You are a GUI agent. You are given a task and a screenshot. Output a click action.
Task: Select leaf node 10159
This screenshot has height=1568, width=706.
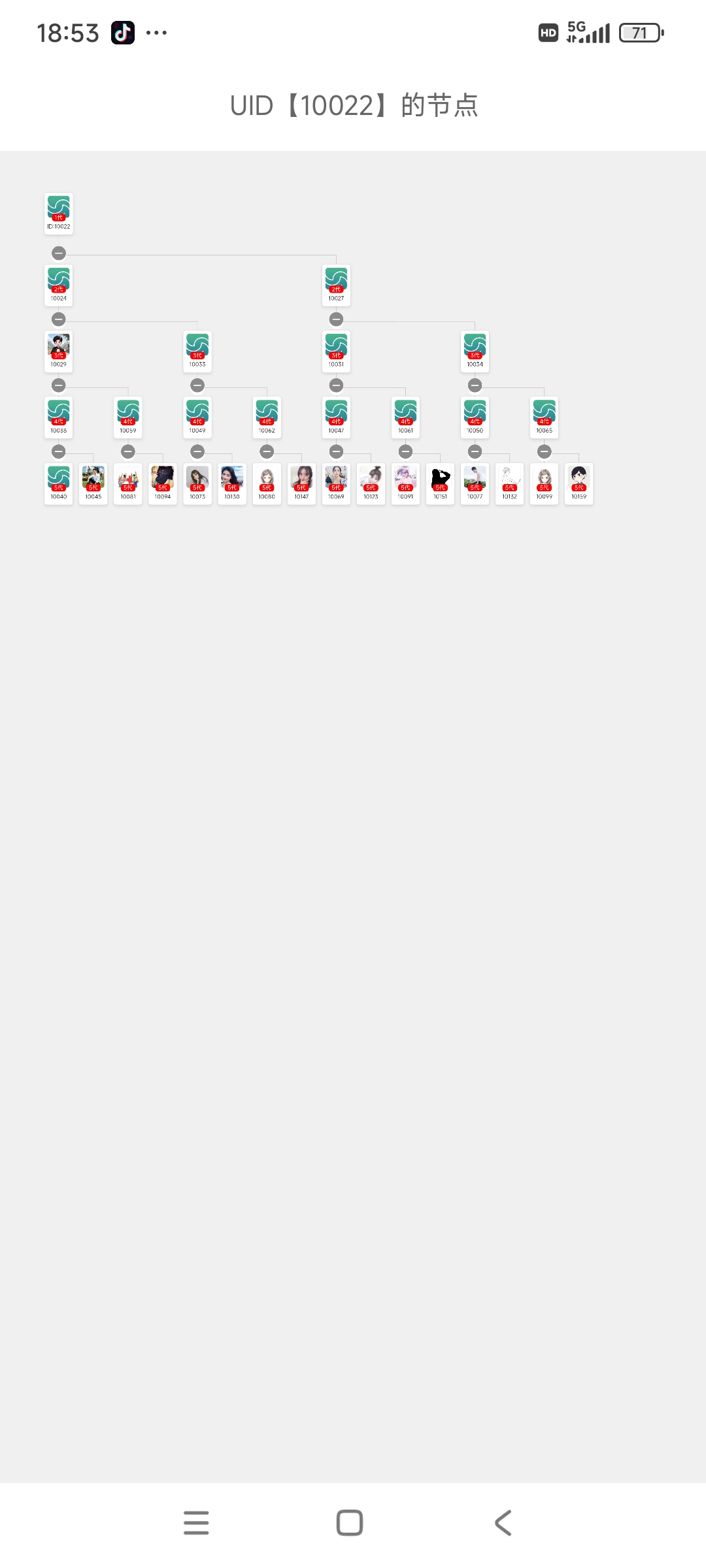click(579, 483)
